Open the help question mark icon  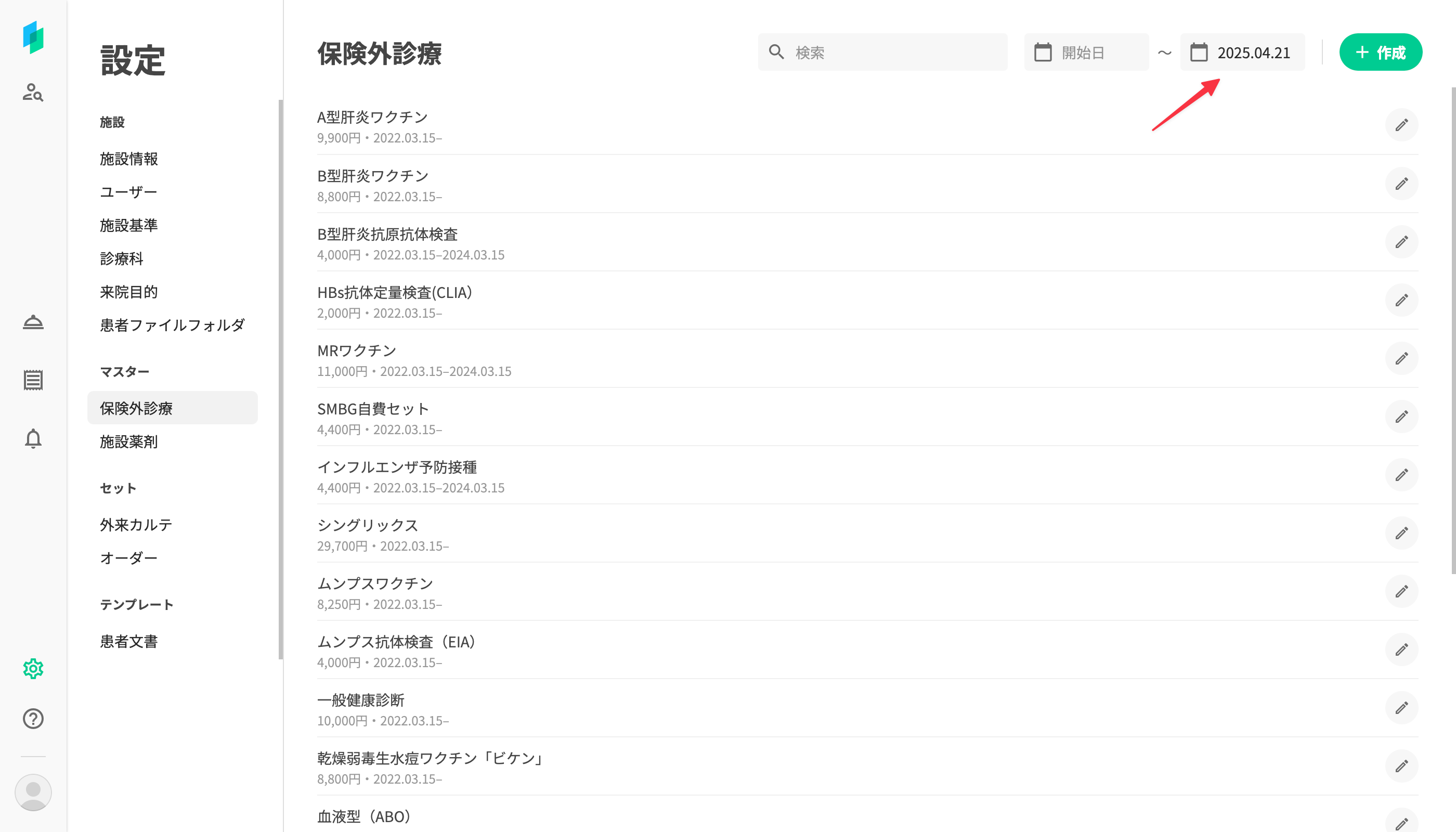point(33,718)
